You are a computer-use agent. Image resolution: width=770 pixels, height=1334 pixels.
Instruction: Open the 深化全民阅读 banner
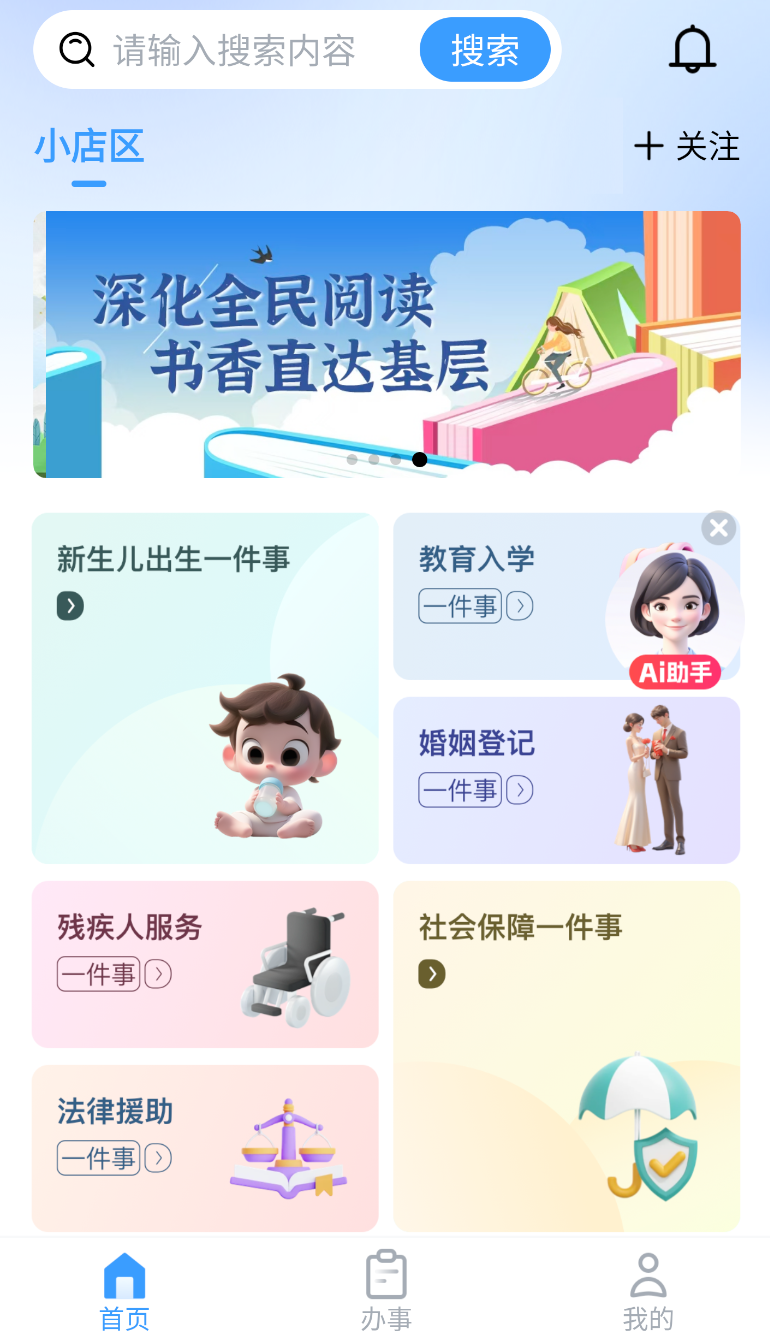pos(387,344)
